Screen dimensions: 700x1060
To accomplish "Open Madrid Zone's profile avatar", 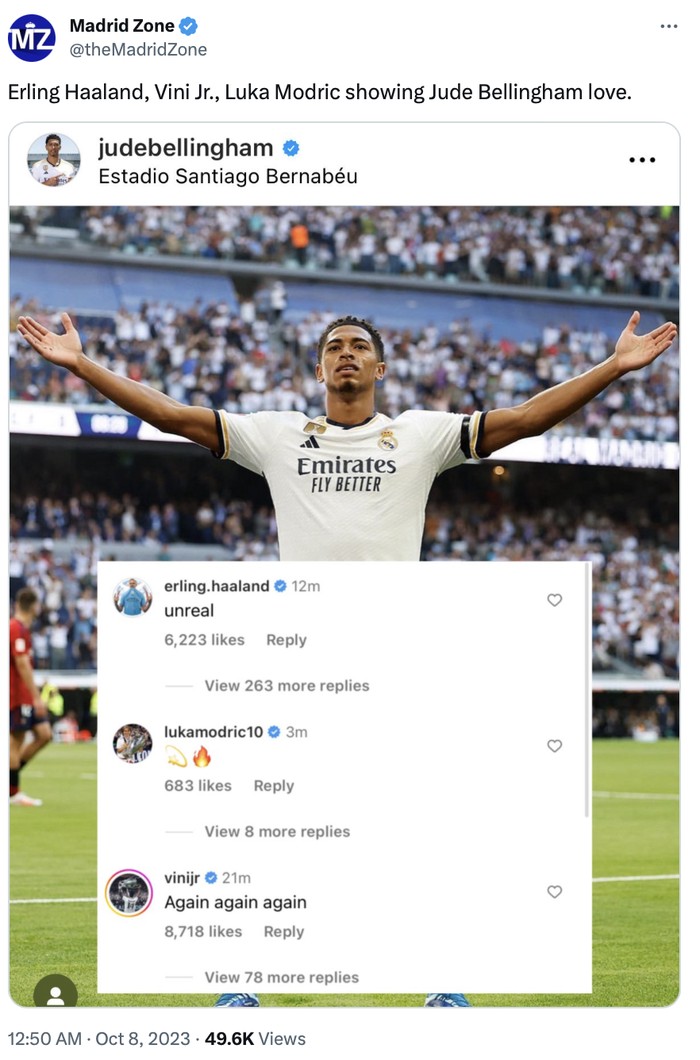I will tap(32, 38).
